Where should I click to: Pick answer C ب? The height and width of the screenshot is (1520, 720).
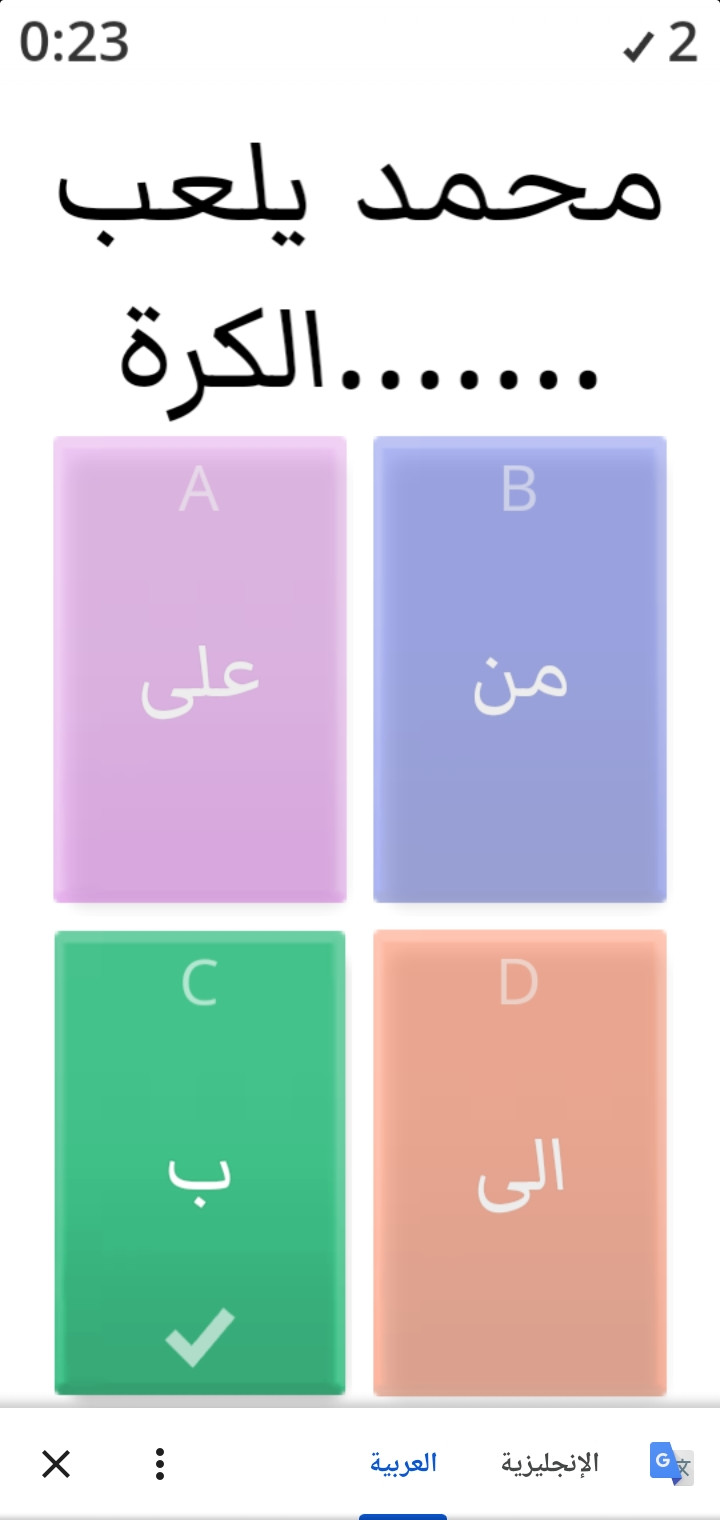pos(200,1162)
